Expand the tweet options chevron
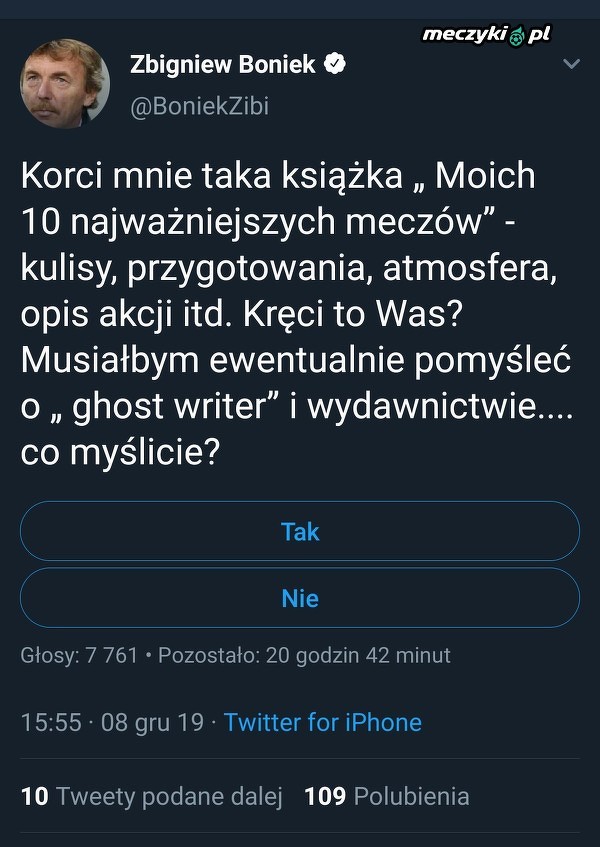The height and width of the screenshot is (847, 600). 572,64
